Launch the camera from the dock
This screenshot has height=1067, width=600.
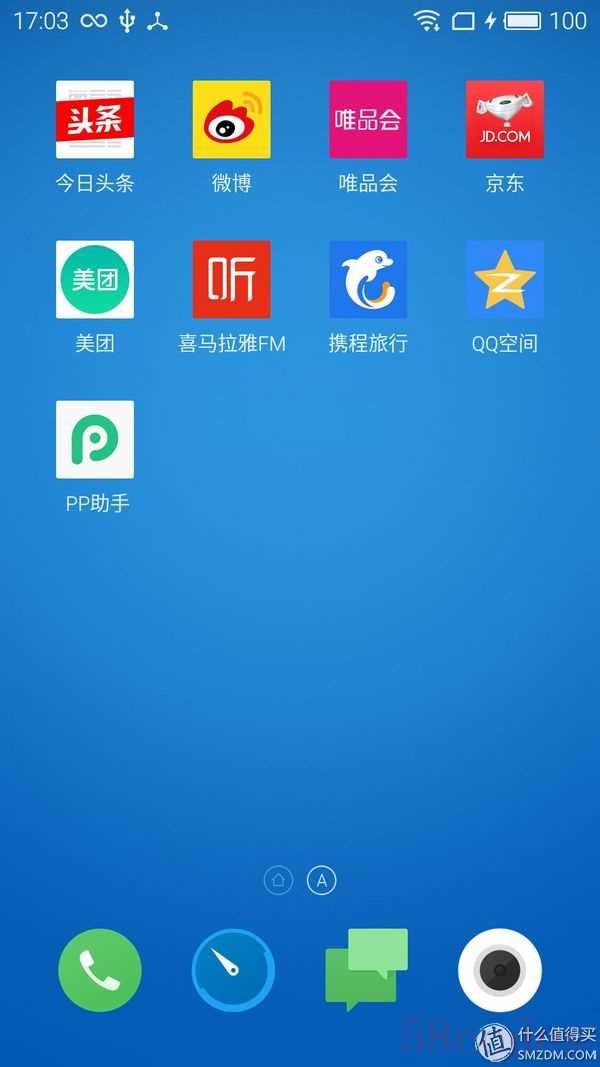point(500,970)
